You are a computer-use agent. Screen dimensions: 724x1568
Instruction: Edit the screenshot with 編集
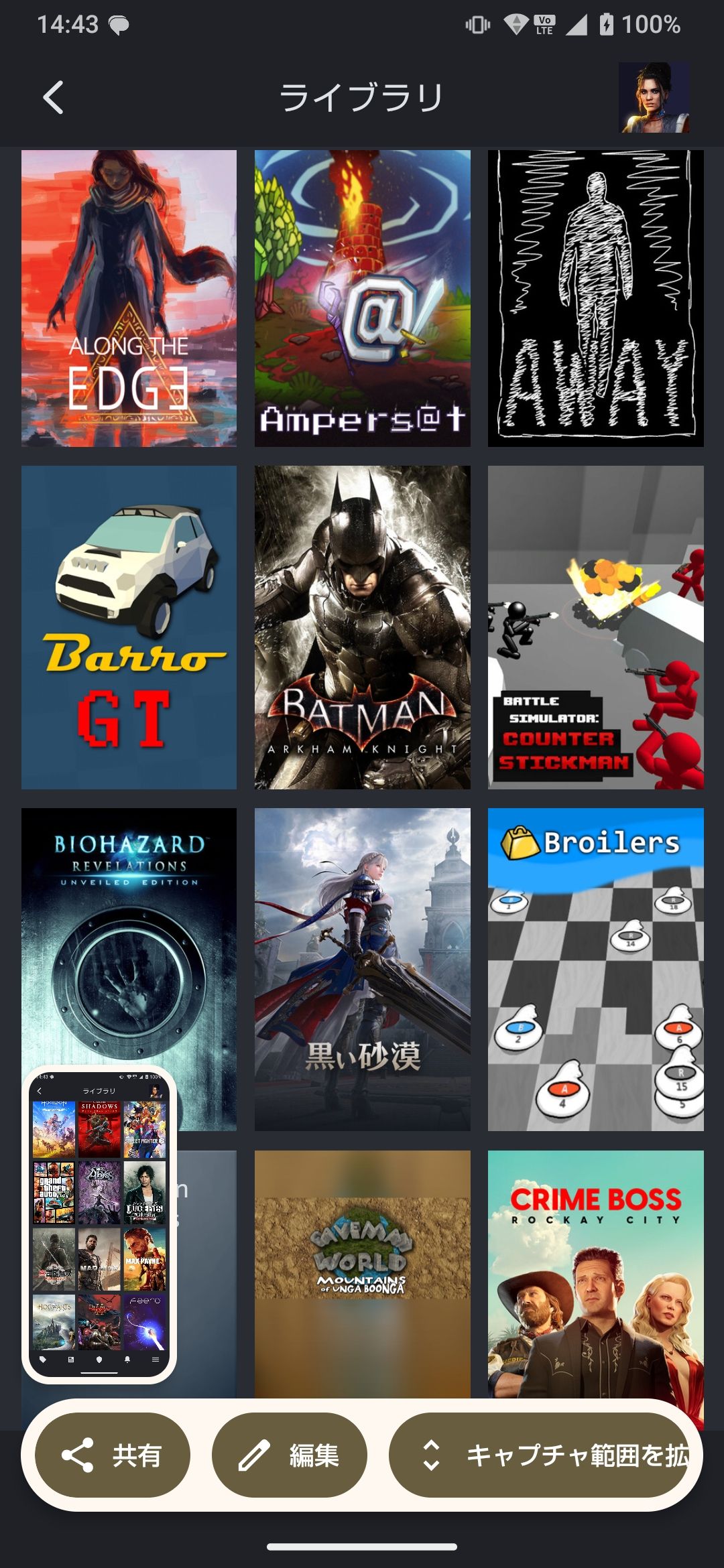(x=290, y=1455)
